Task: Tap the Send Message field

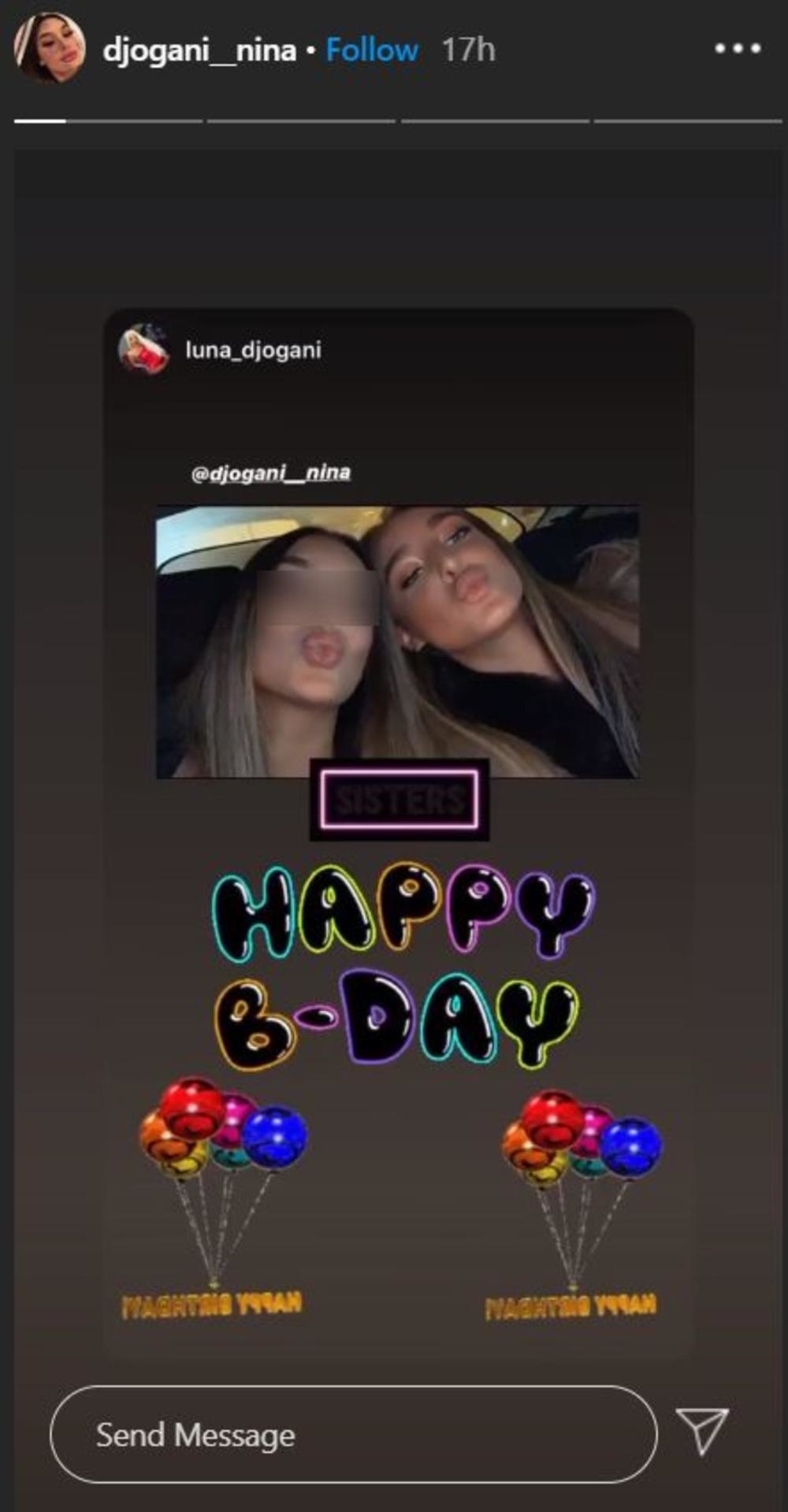Action: (353, 1435)
